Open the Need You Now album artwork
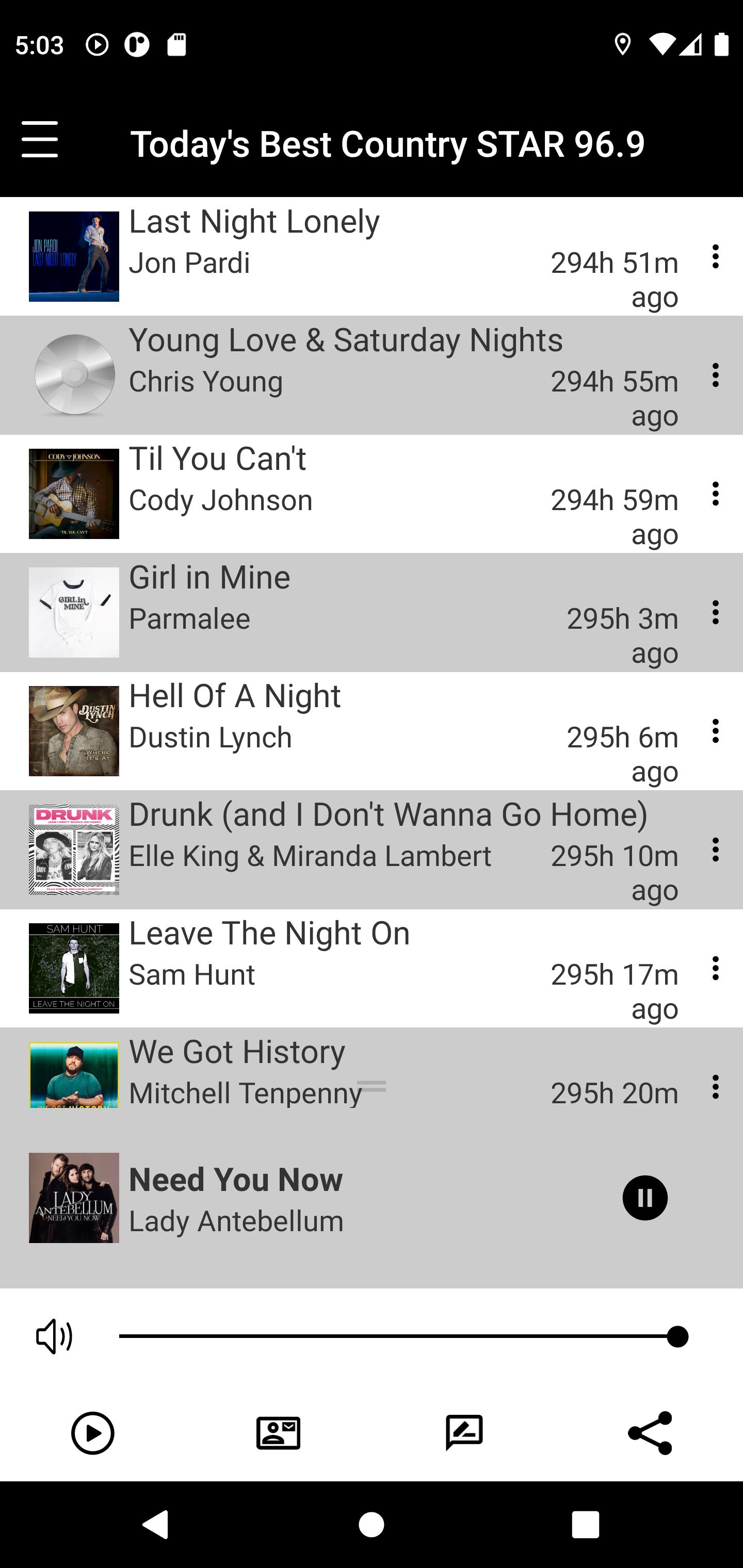The image size is (743, 1568). (x=74, y=1197)
